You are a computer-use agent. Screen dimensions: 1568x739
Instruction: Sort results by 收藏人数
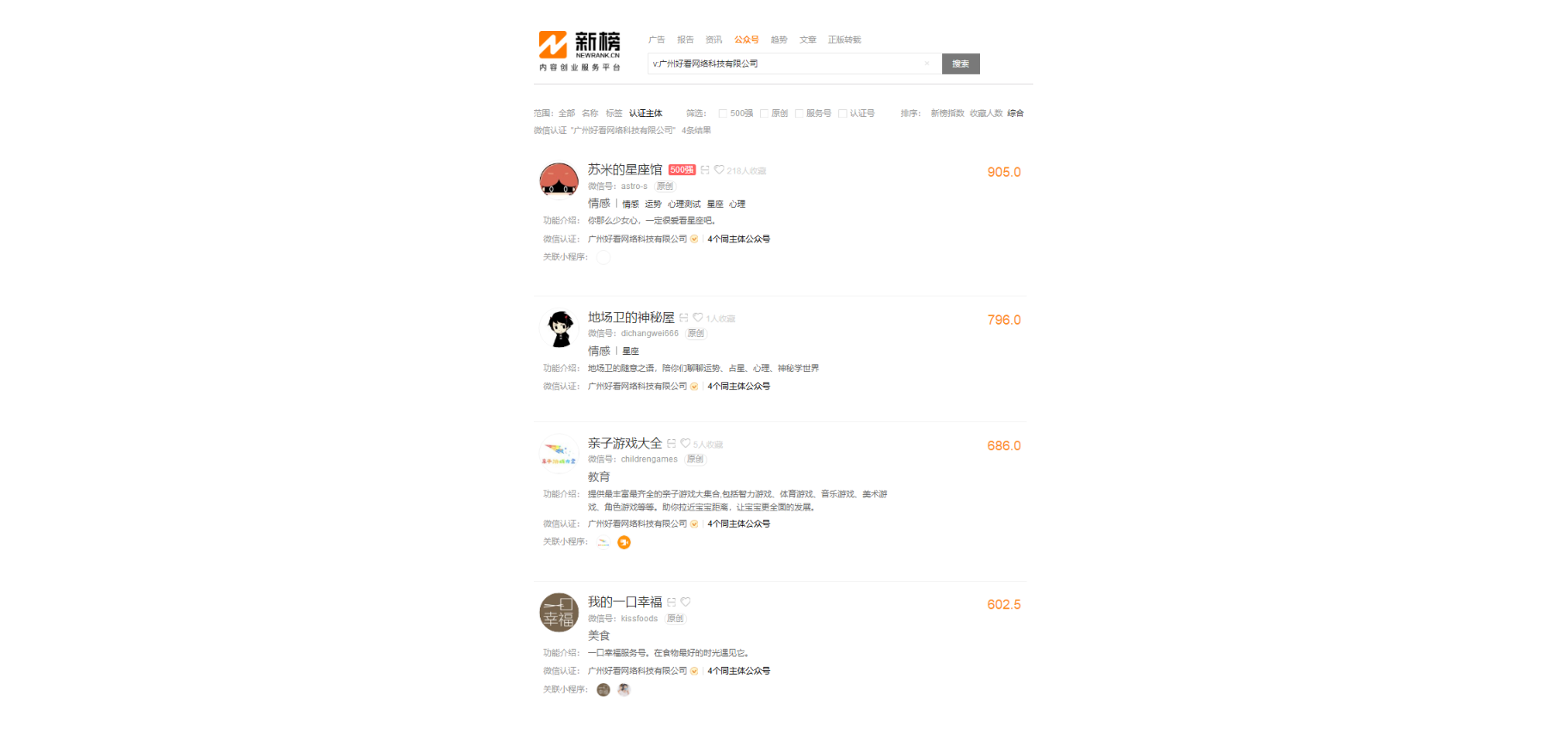[986, 113]
